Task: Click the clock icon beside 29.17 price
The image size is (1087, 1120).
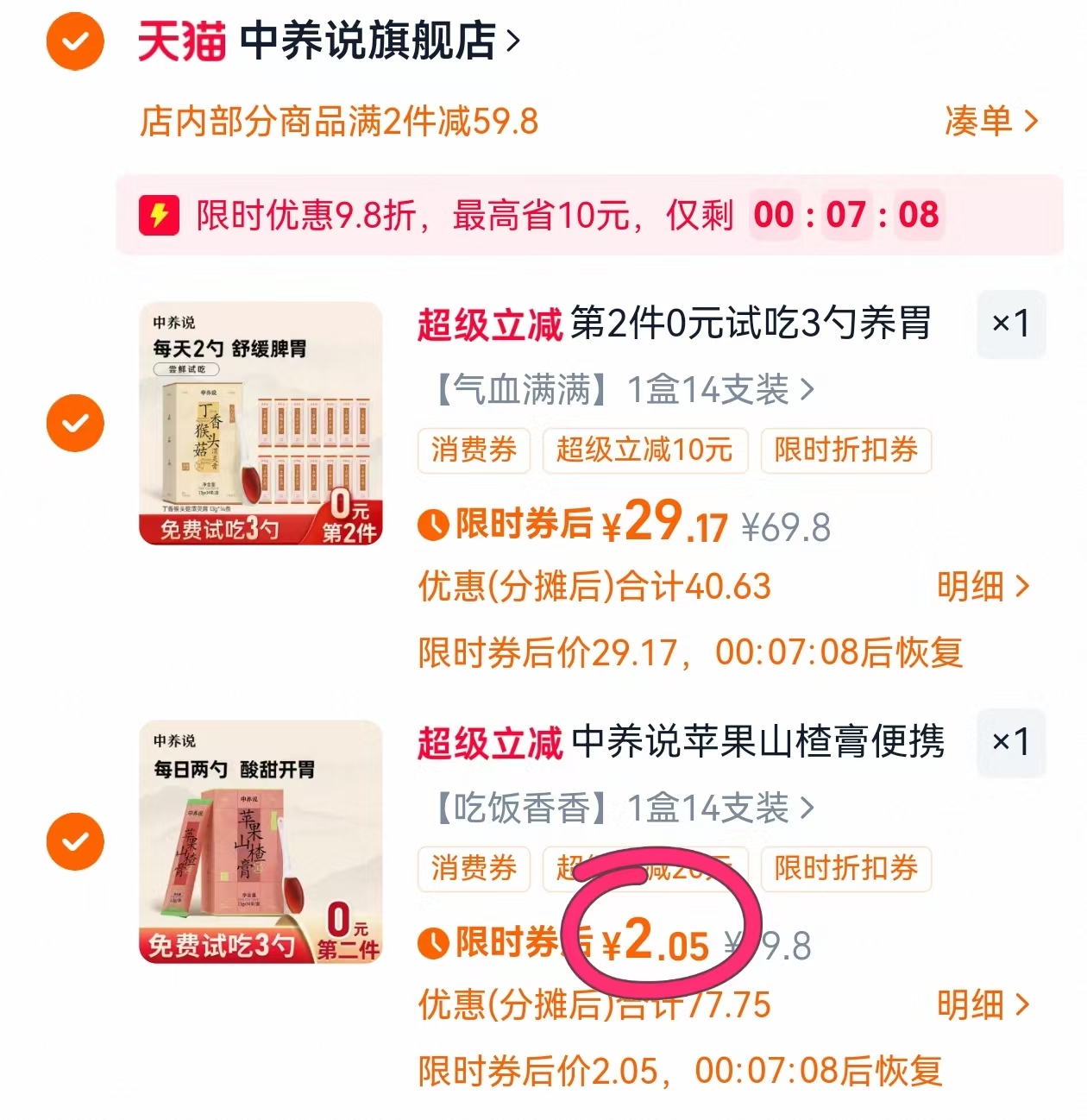Action: coord(433,526)
